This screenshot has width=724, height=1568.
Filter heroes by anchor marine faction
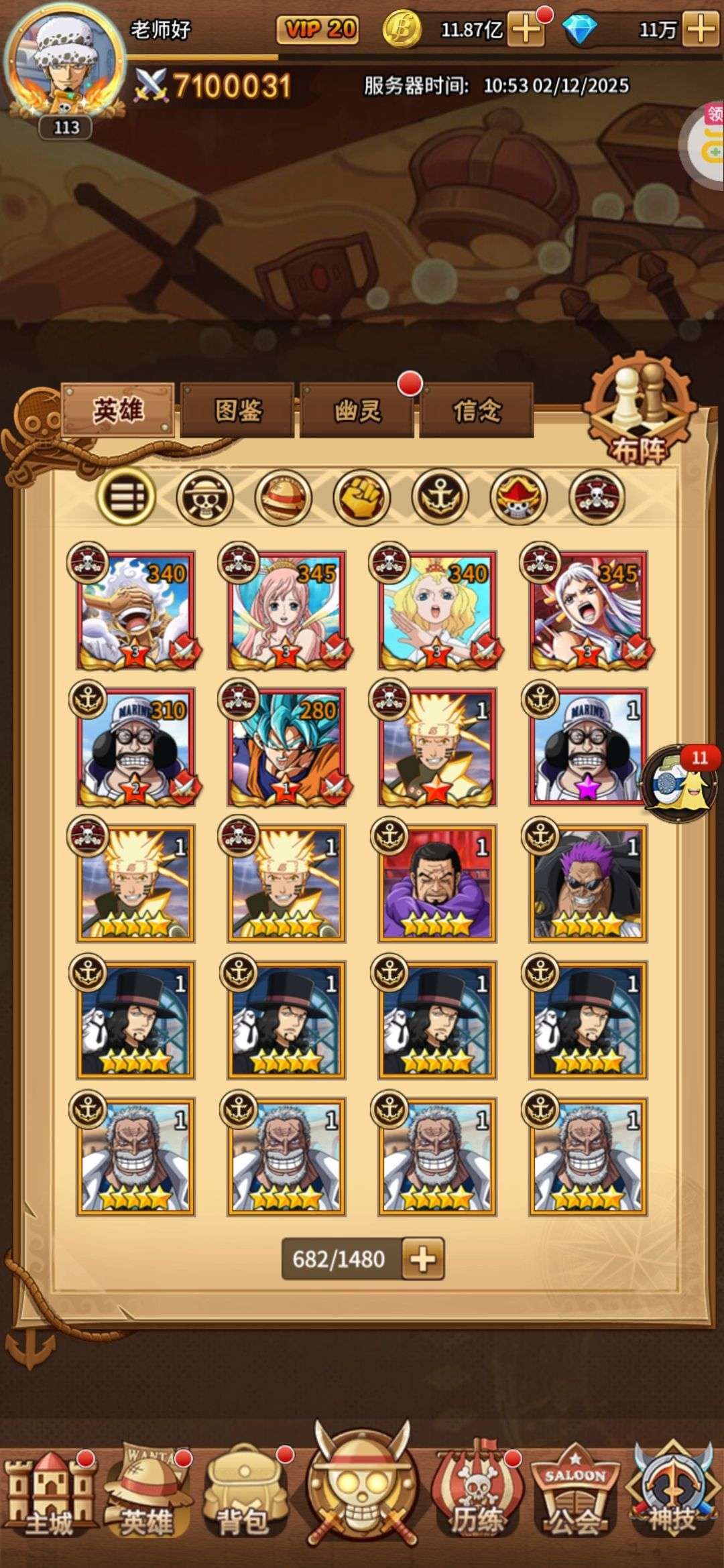click(x=440, y=497)
